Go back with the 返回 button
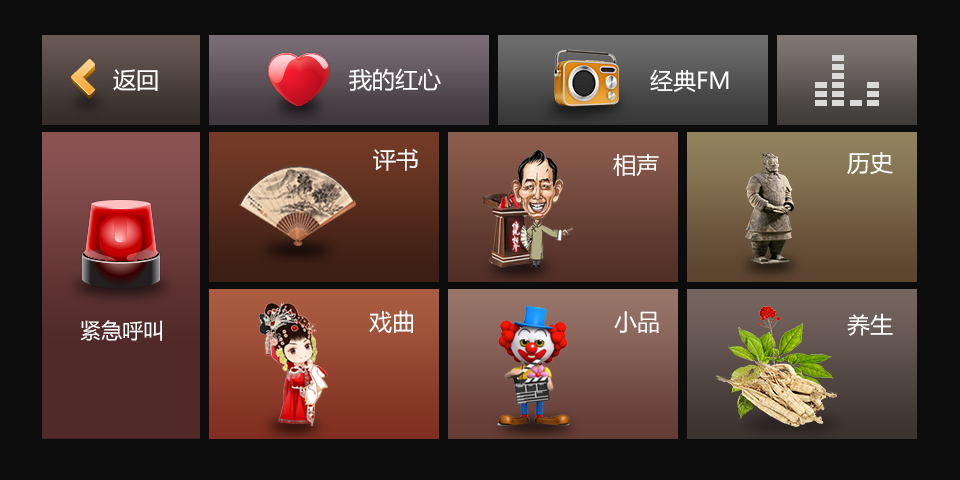This screenshot has height=480, width=960. pyautogui.click(x=120, y=80)
